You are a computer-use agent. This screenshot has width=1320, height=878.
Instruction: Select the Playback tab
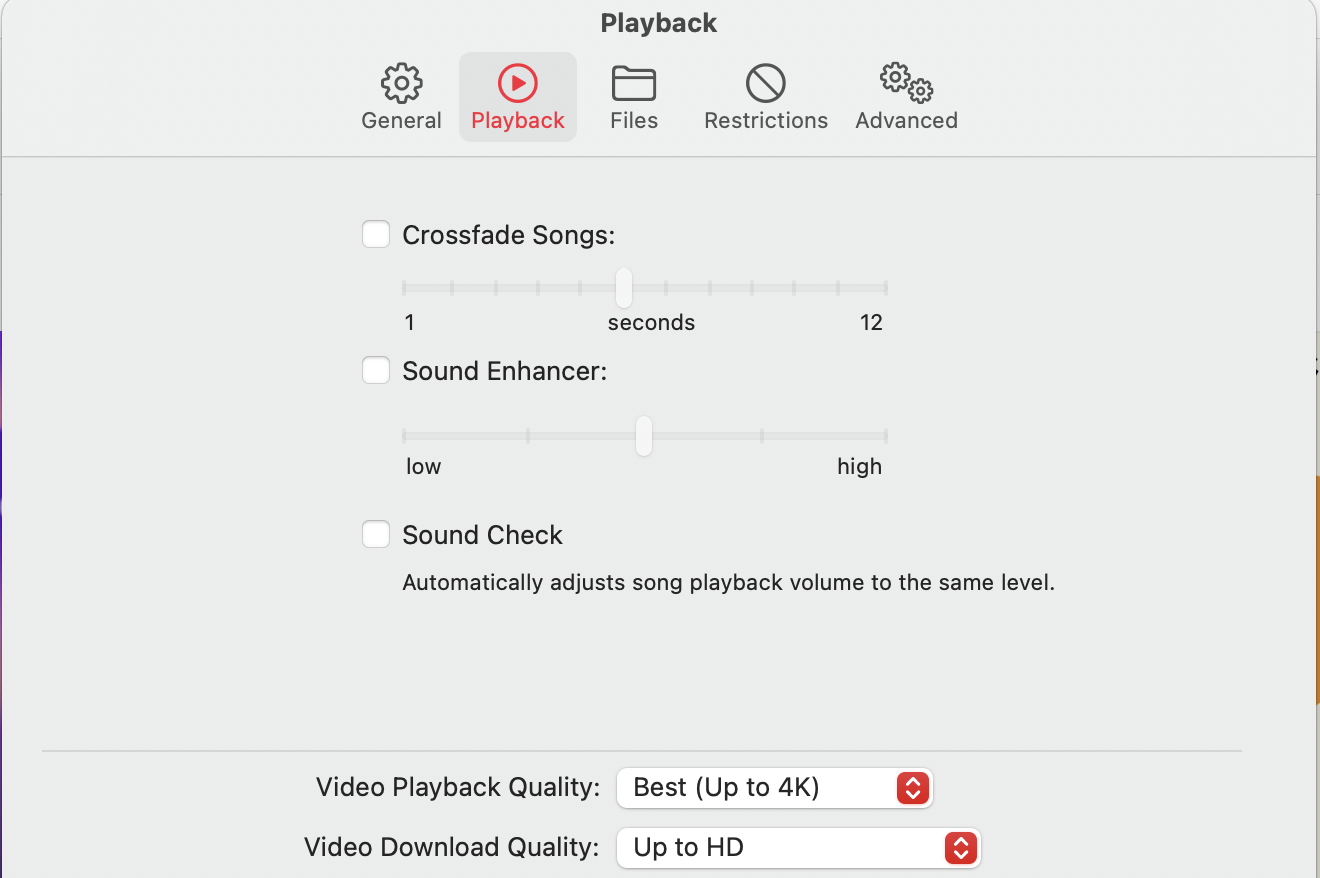pos(518,97)
